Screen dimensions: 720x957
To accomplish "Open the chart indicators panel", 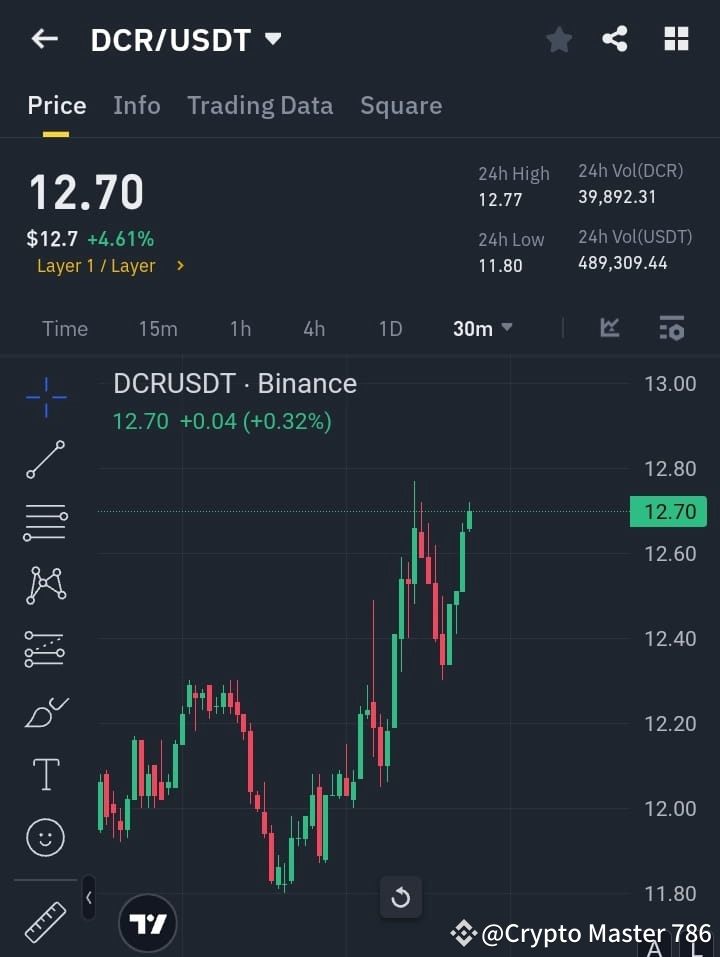I will 608,328.
